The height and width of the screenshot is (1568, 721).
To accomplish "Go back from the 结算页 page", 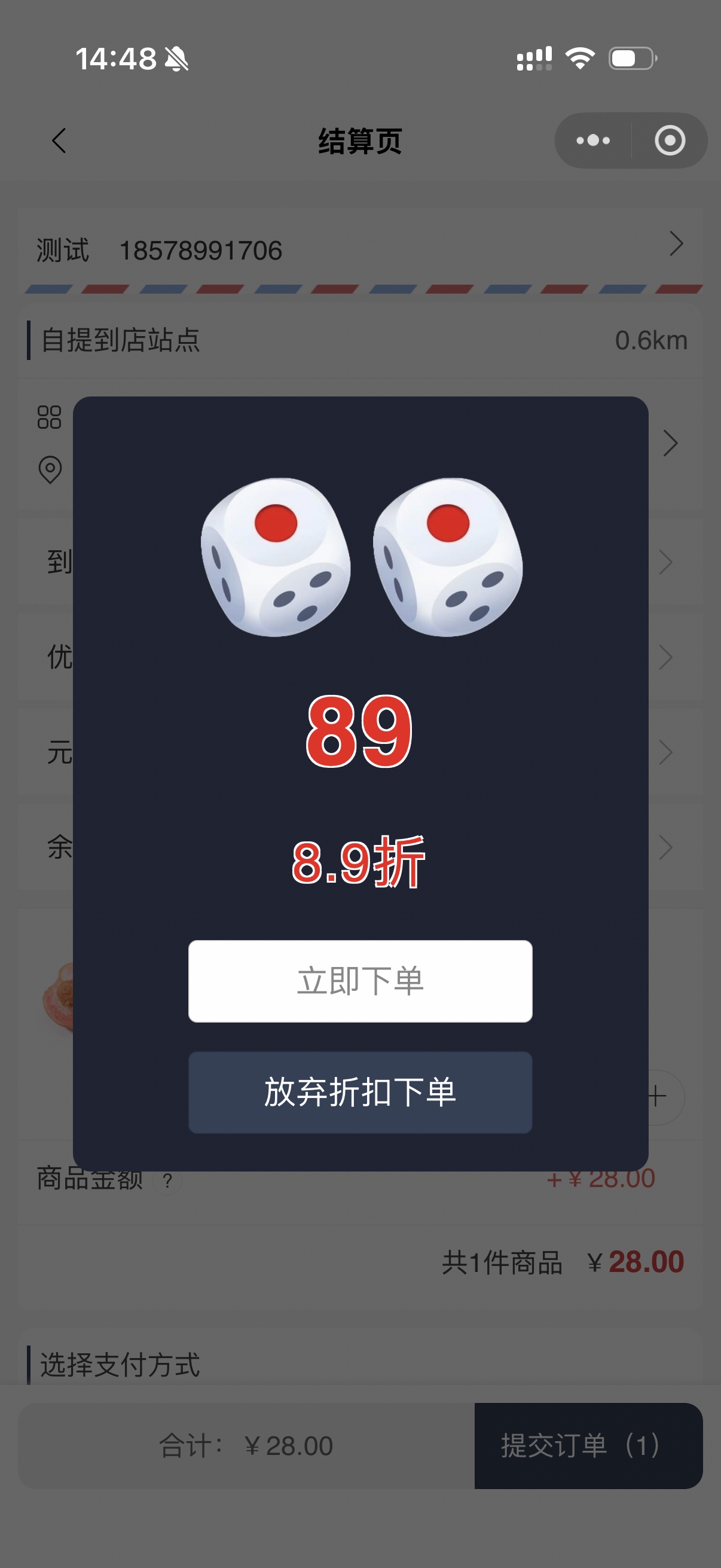I will pos(59,141).
